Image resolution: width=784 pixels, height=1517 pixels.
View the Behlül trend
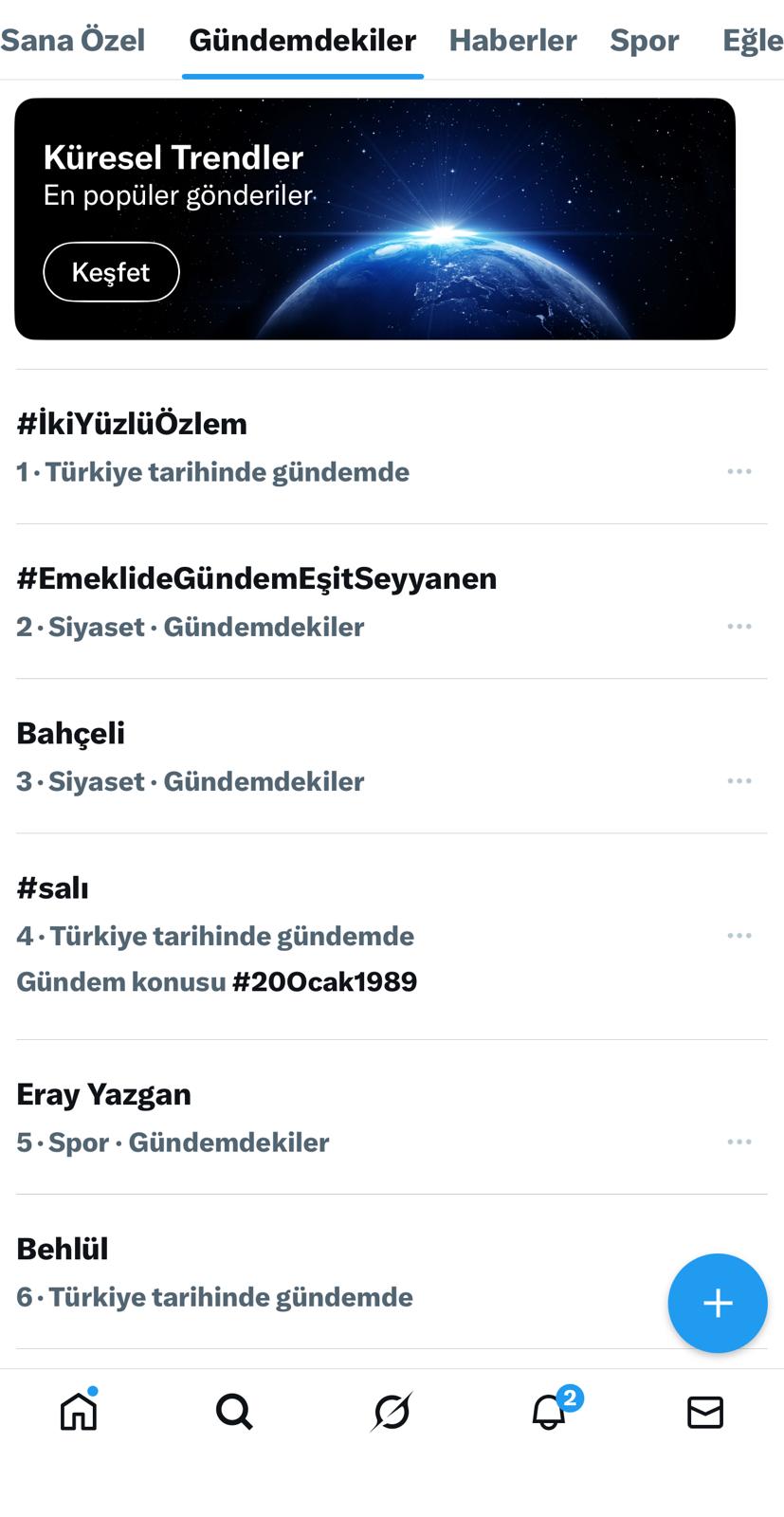(61, 1248)
